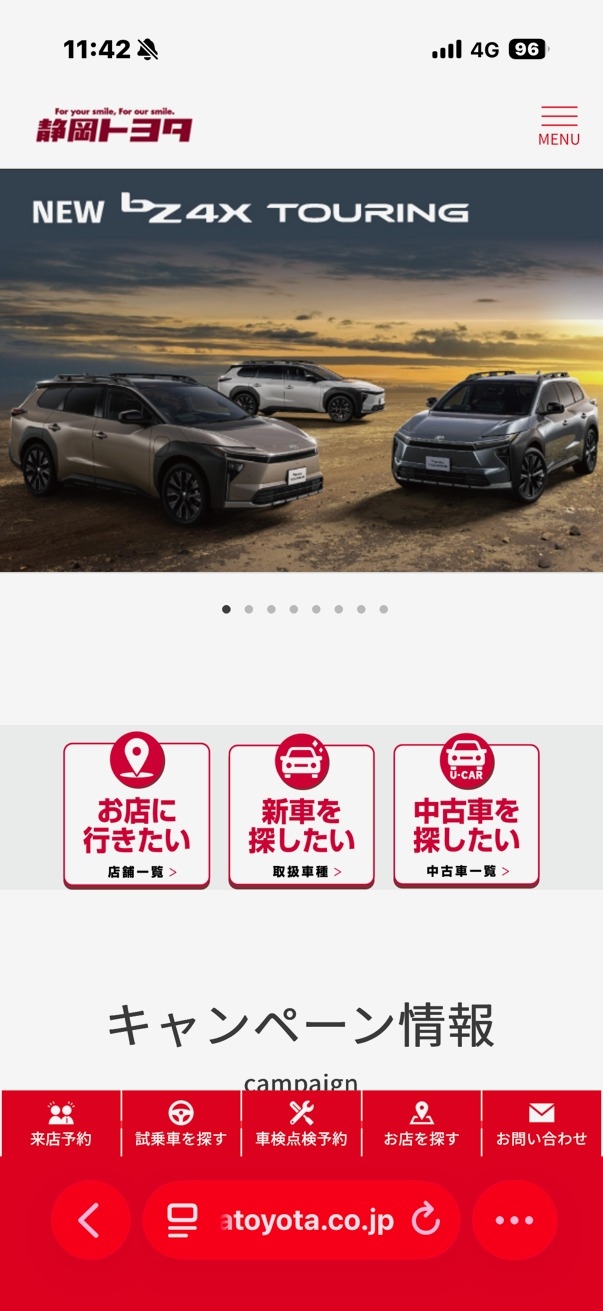This screenshot has height=1311, width=603.
Task: Tap the 静岡トヨタ logo to go home
Action: point(114,125)
